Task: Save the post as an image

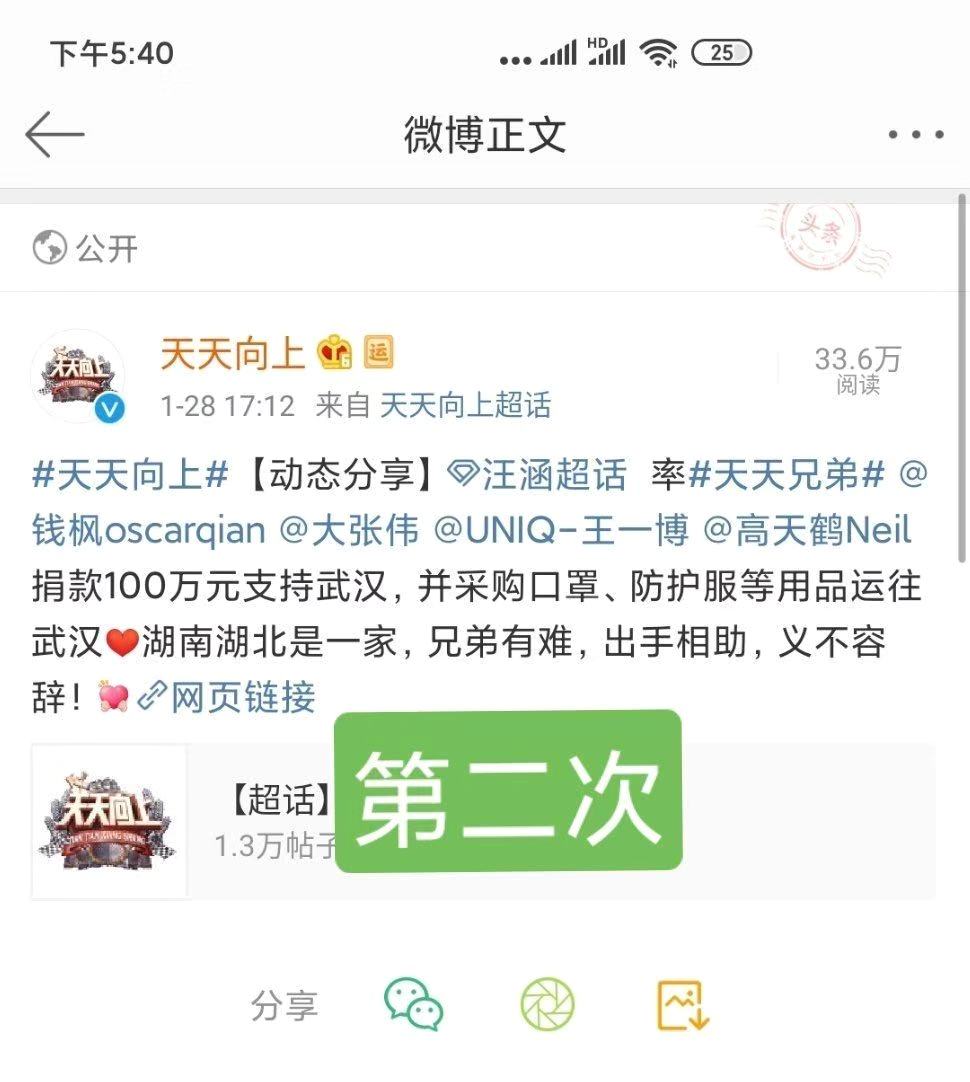Action: (x=683, y=1005)
